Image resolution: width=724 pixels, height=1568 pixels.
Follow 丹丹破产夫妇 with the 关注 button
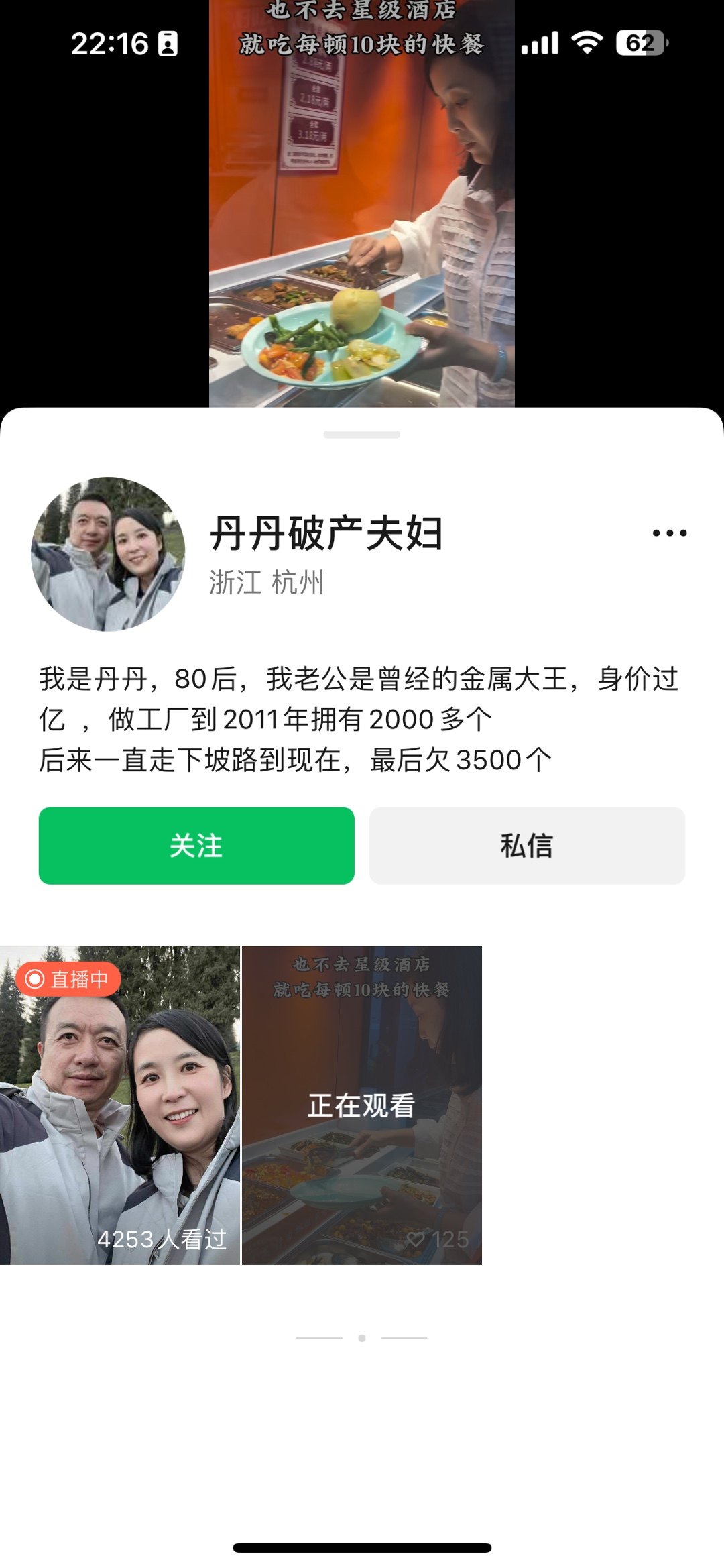click(196, 846)
